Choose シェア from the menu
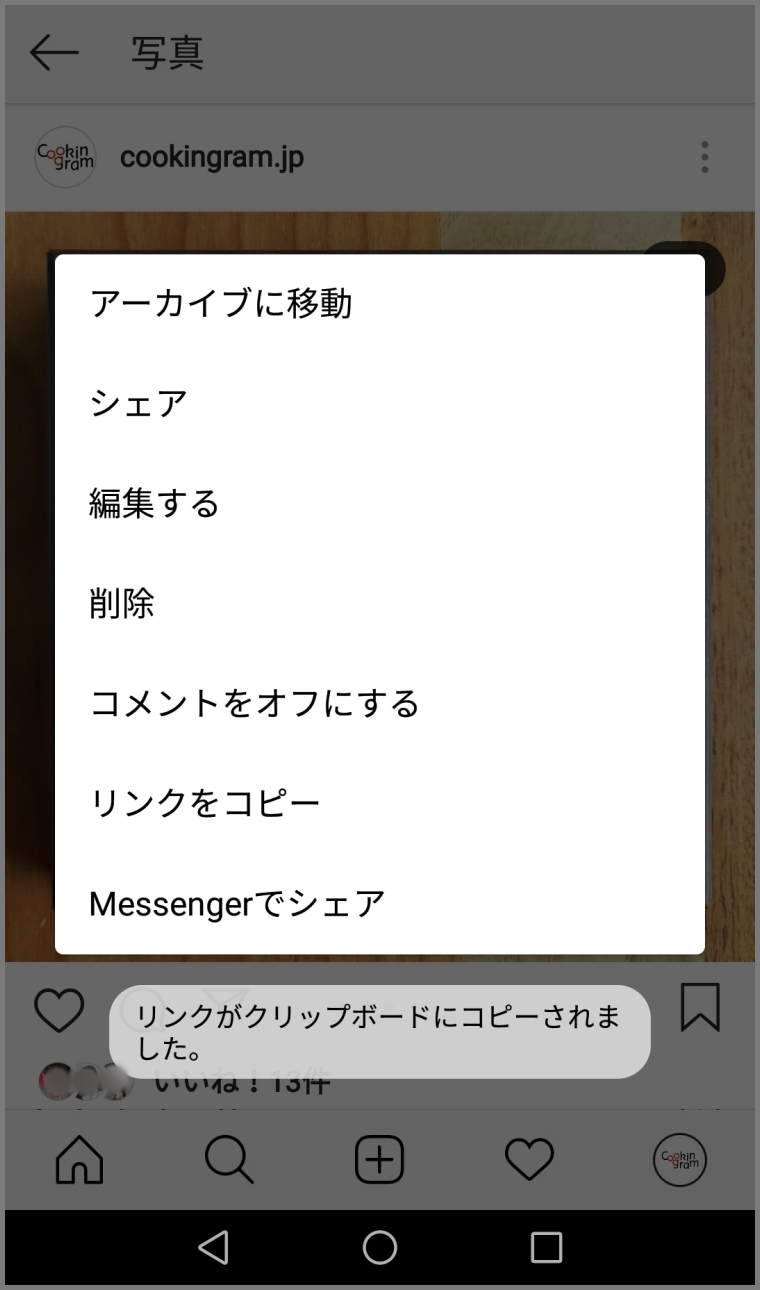This screenshot has width=760, height=1290. coord(139,403)
